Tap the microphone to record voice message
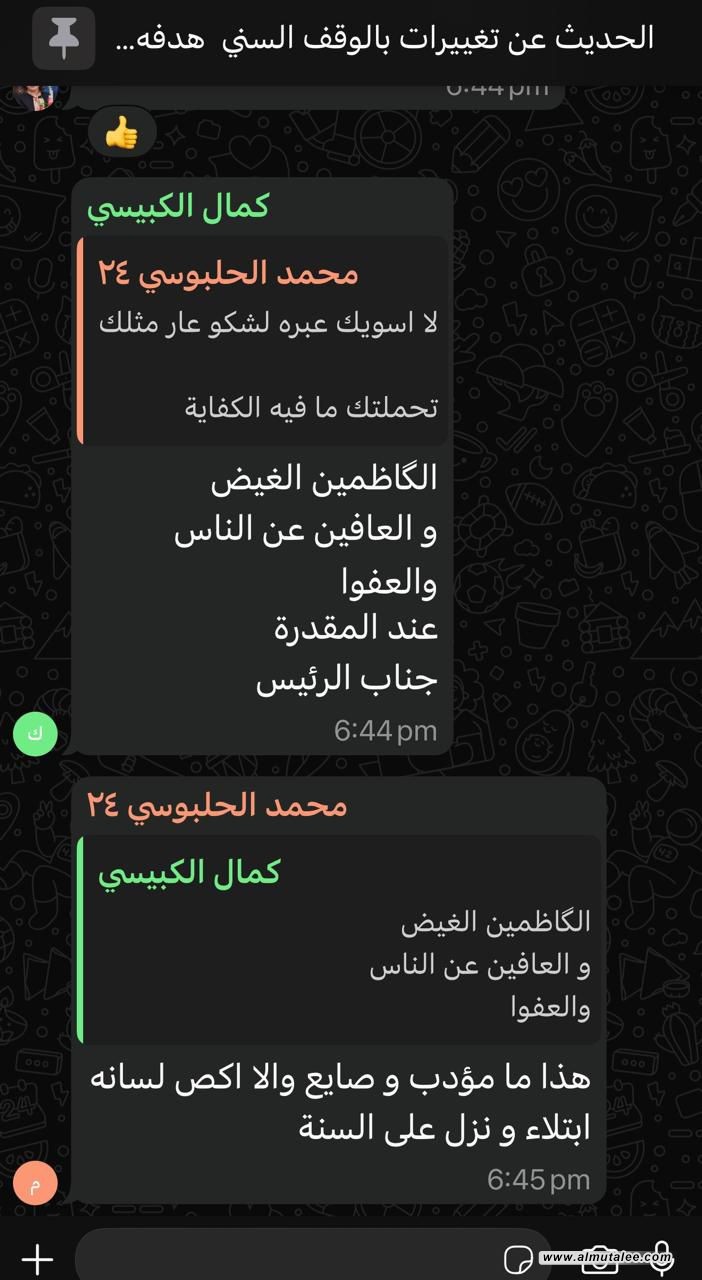Screen dimensions: 702x1280 tap(661, 1256)
